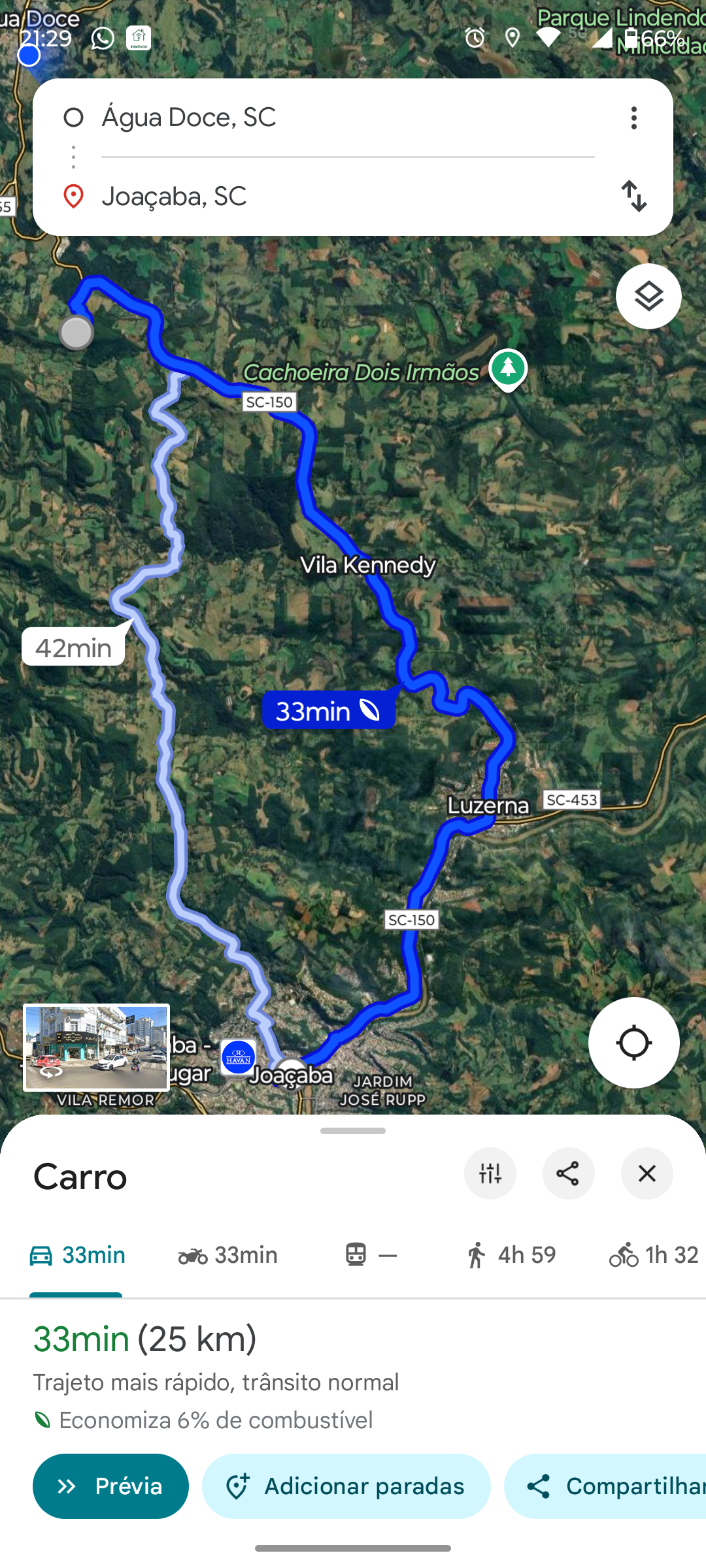The width and height of the screenshot is (706, 1568).
Task: Choose bicycle directions 1h 32
Action: coord(654,1255)
